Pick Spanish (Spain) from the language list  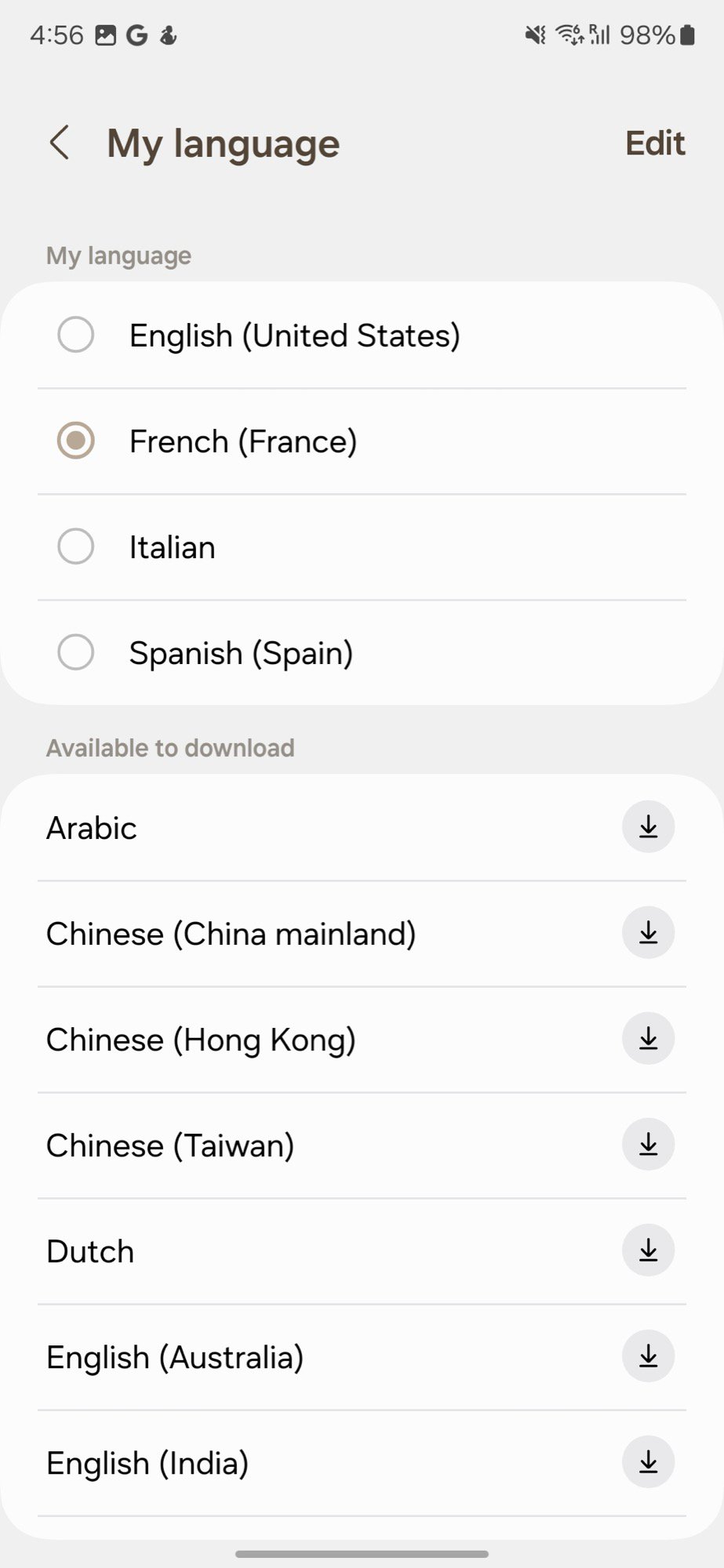[x=76, y=652]
